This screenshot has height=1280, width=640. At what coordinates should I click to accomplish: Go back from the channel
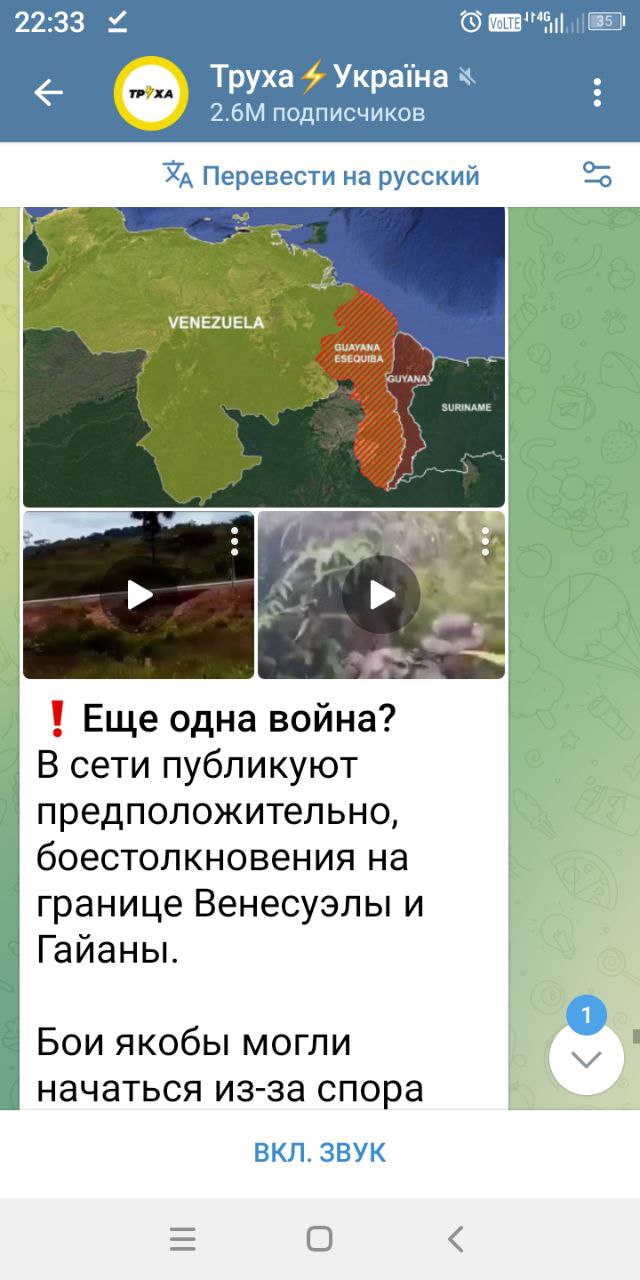click(x=48, y=93)
